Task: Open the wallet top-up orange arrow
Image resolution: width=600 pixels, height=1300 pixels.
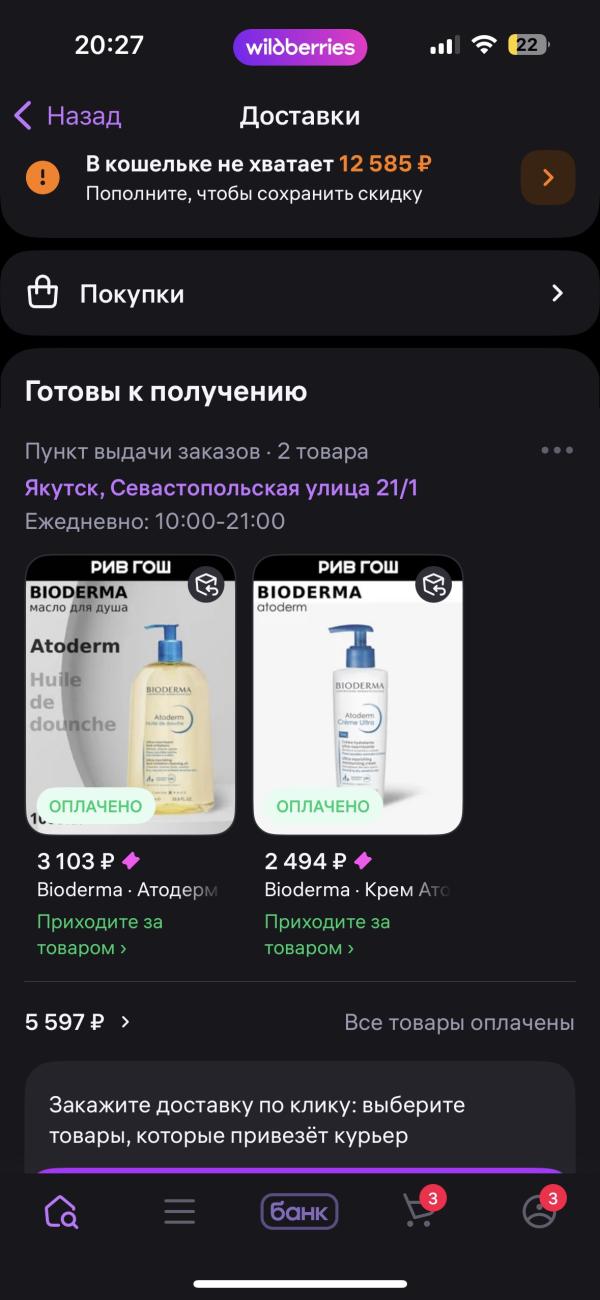Action: click(x=548, y=178)
